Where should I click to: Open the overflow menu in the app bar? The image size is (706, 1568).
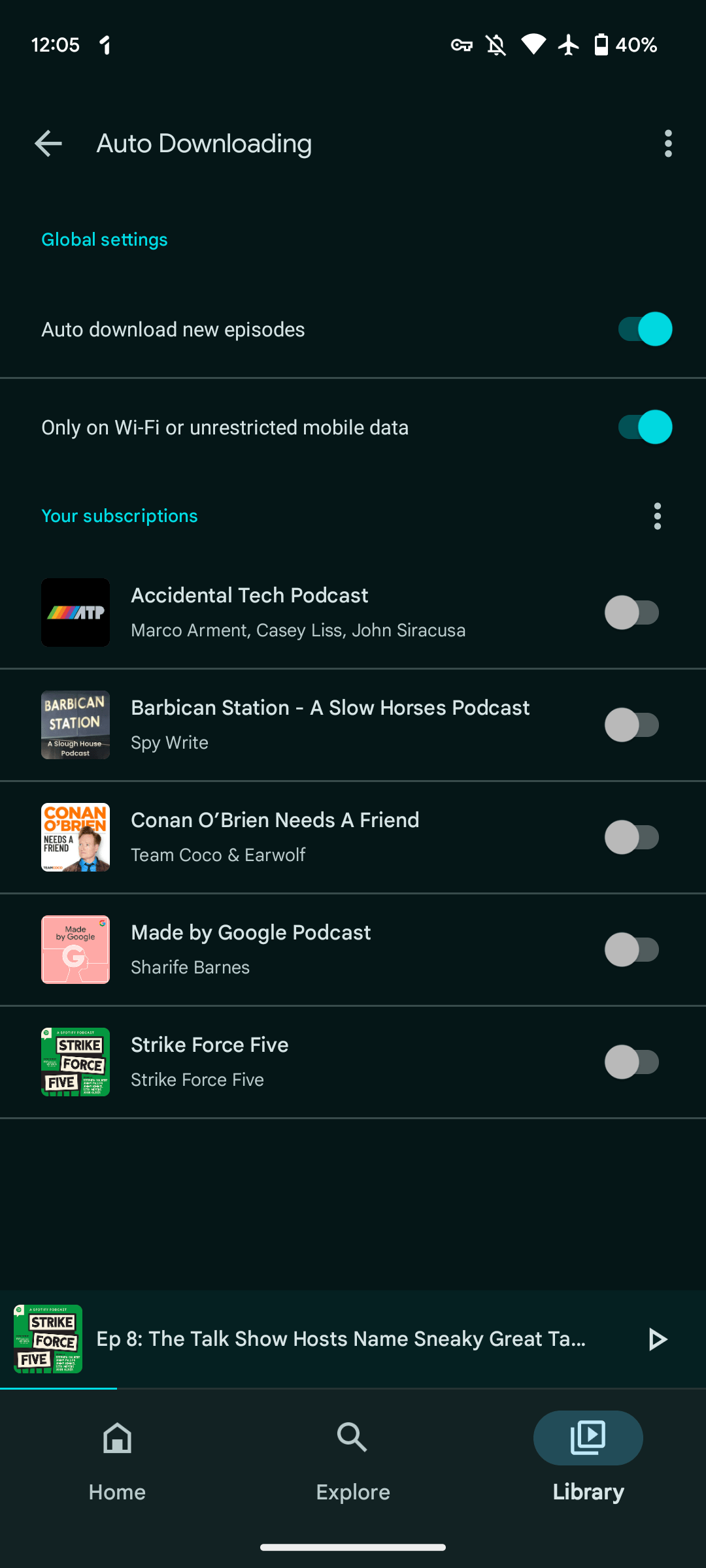tap(667, 144)
